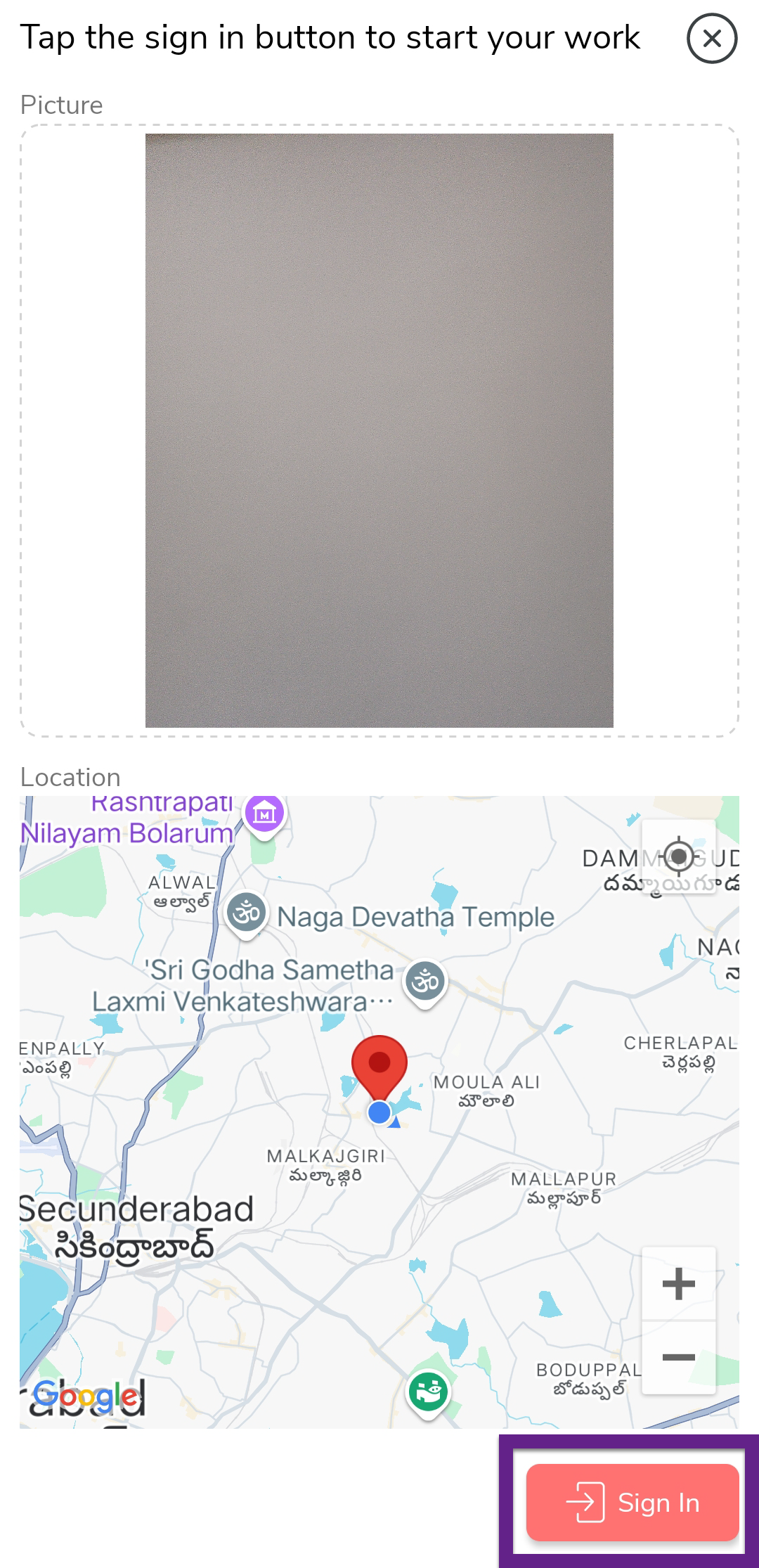This screenshot has width=759, height=1568.
Task: Zoom out on the map
Action: pyautogui.click(x=678, y=1357)
